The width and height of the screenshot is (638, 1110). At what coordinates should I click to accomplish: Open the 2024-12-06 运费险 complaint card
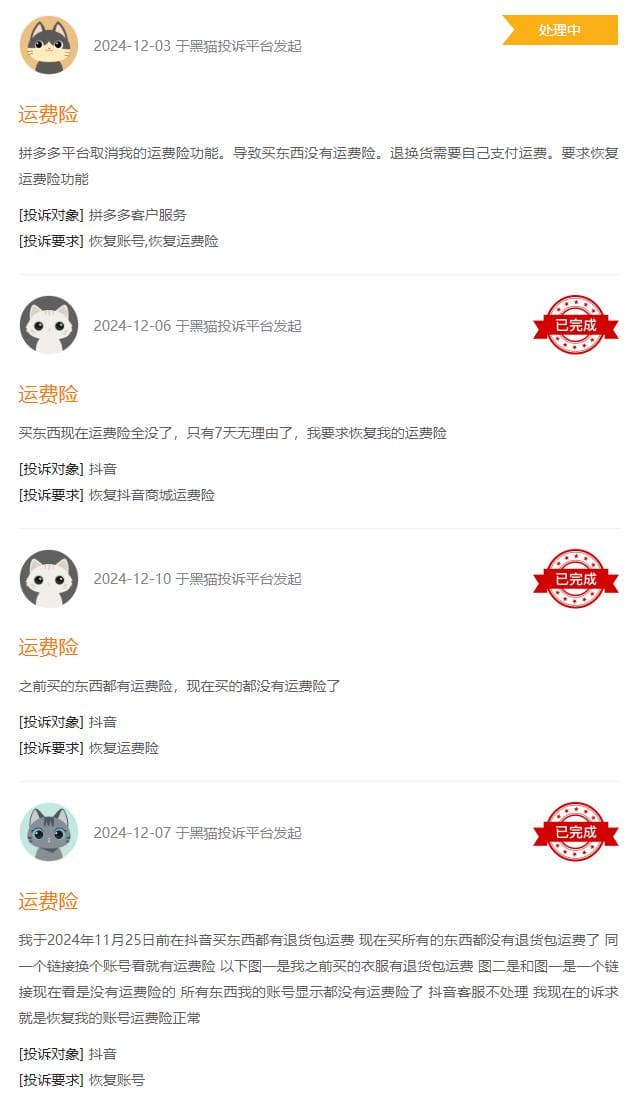tap(48, 394)
